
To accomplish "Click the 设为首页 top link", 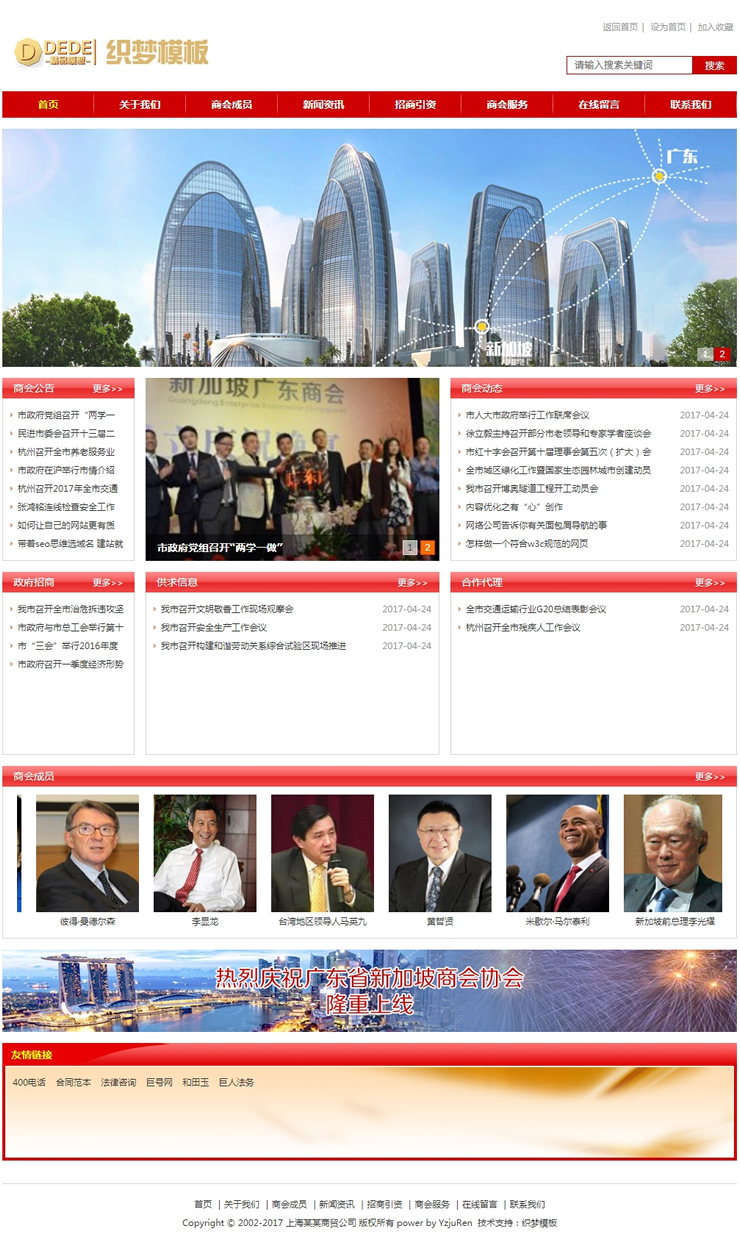I will pyautogui.click(x=668, y=27).
